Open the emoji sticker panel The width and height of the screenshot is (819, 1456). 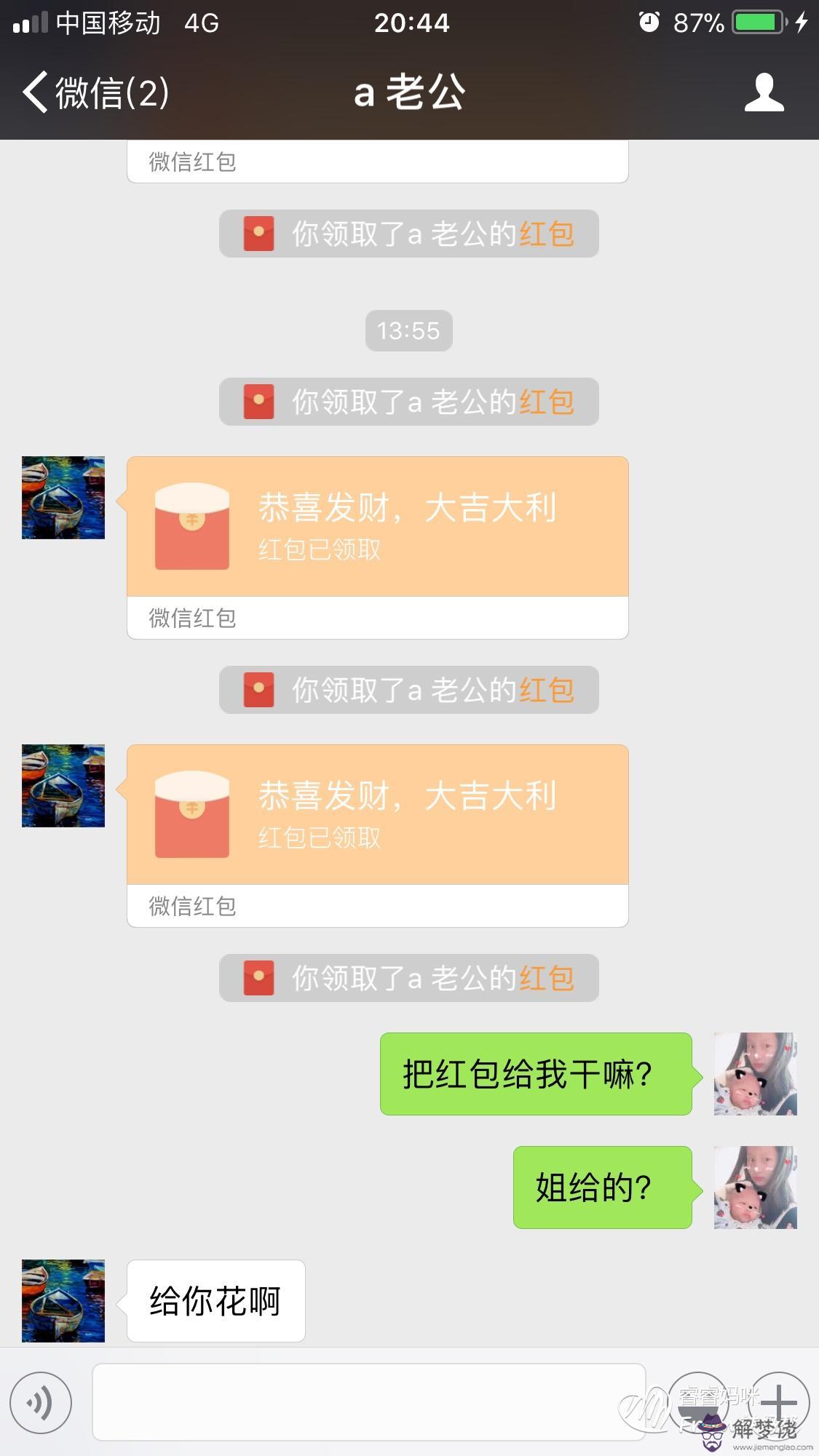(x=697, y=1402)
